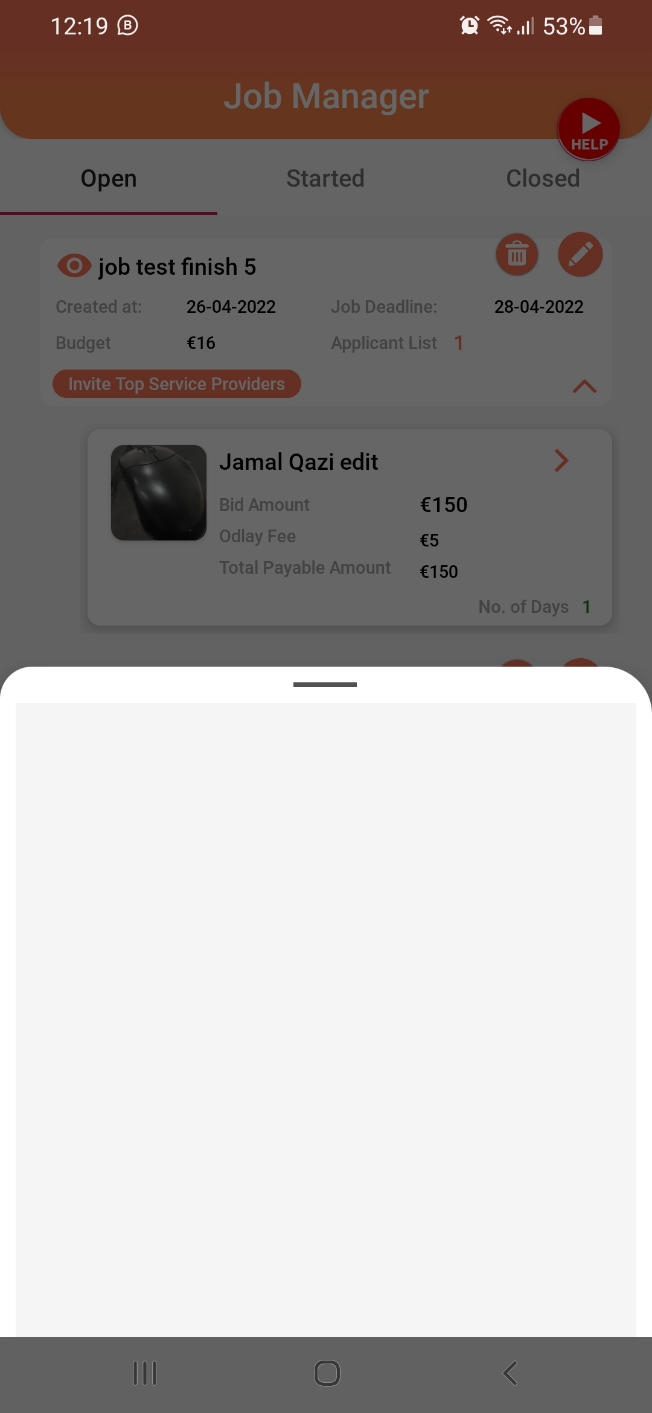This screenshot has height=1413, width=652.
Task: Tap the eye icon beside job title
Action: [x=74, y=266]
